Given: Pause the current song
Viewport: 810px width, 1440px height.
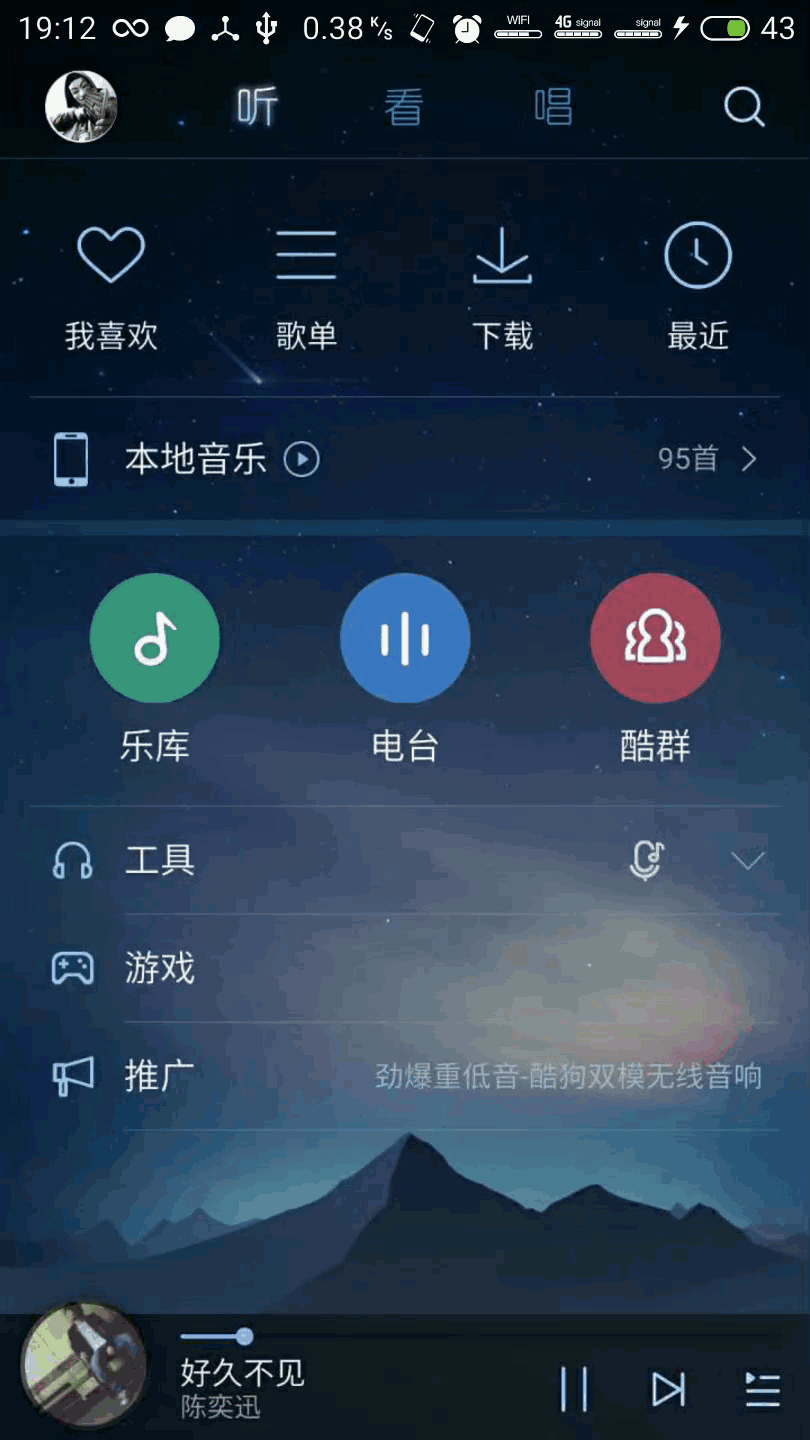Looking at the screenshot, I should pos(574,1389).
